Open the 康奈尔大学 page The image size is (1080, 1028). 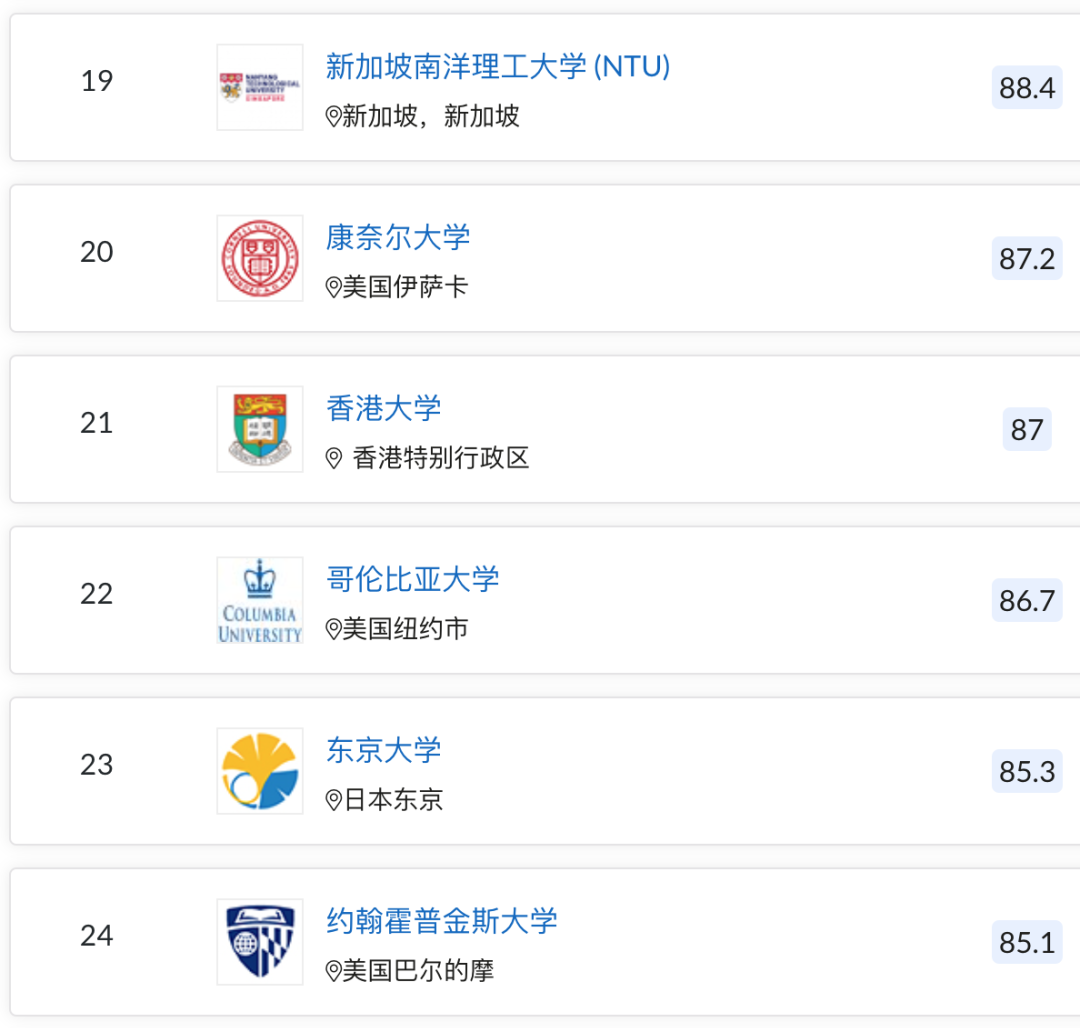click(397, 238)
